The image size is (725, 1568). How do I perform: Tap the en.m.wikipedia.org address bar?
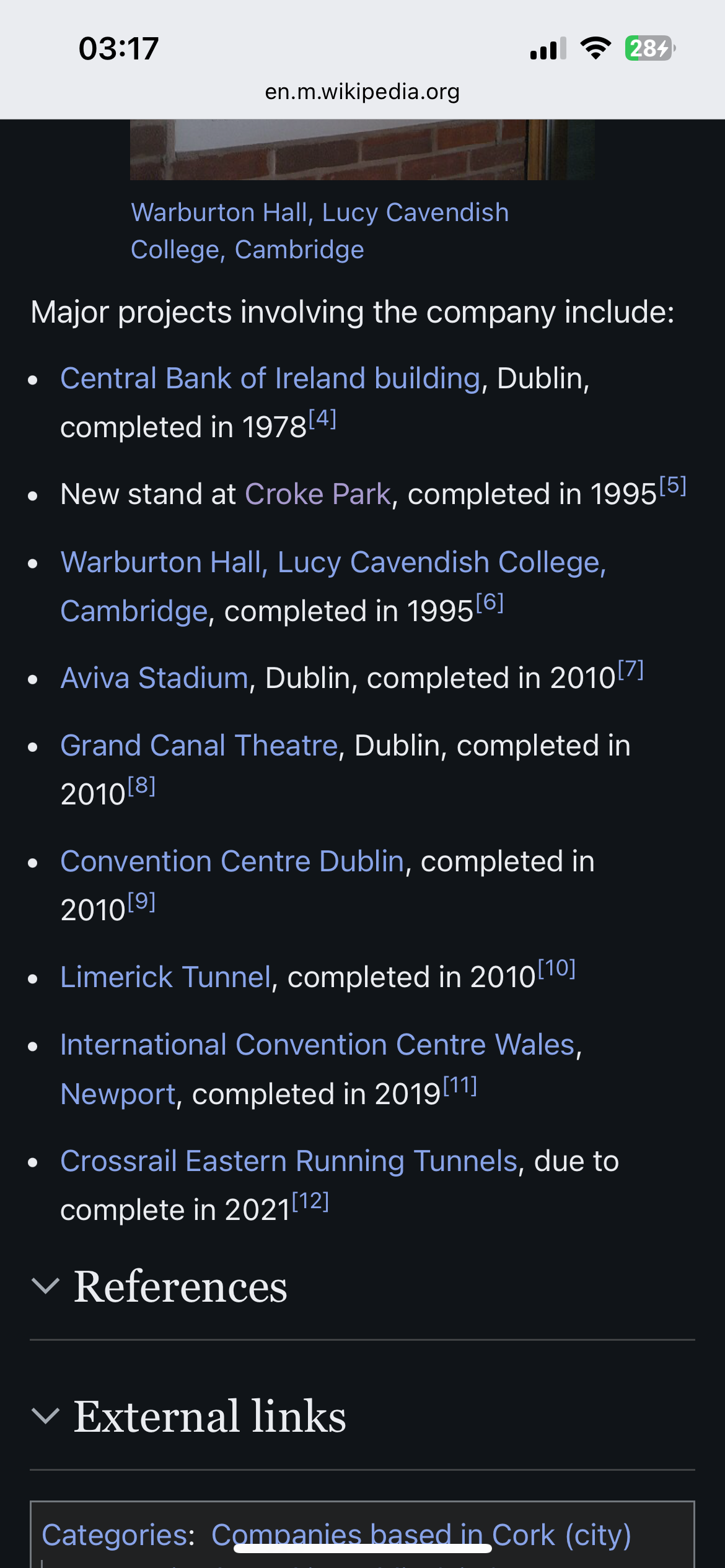(362, 92)
